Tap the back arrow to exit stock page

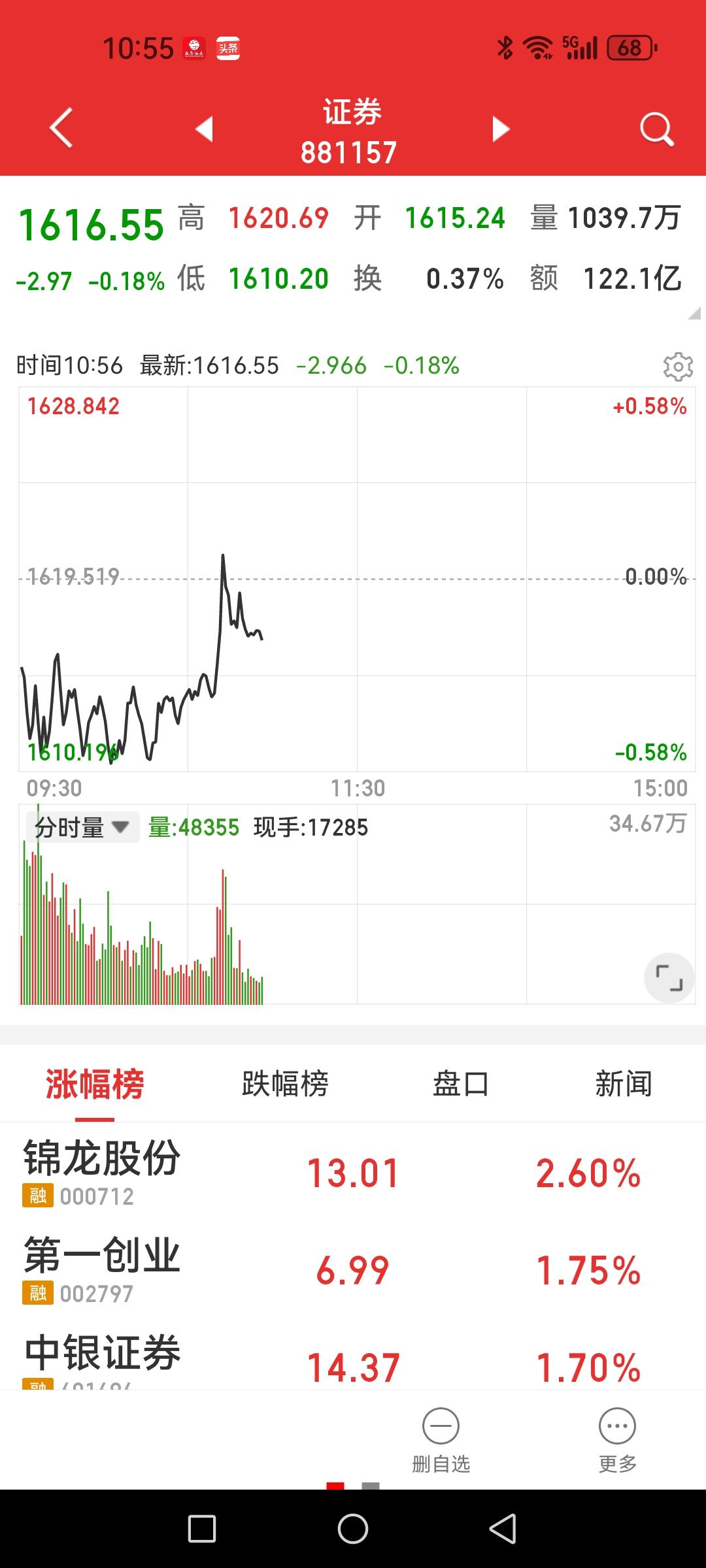click(59, 129)
